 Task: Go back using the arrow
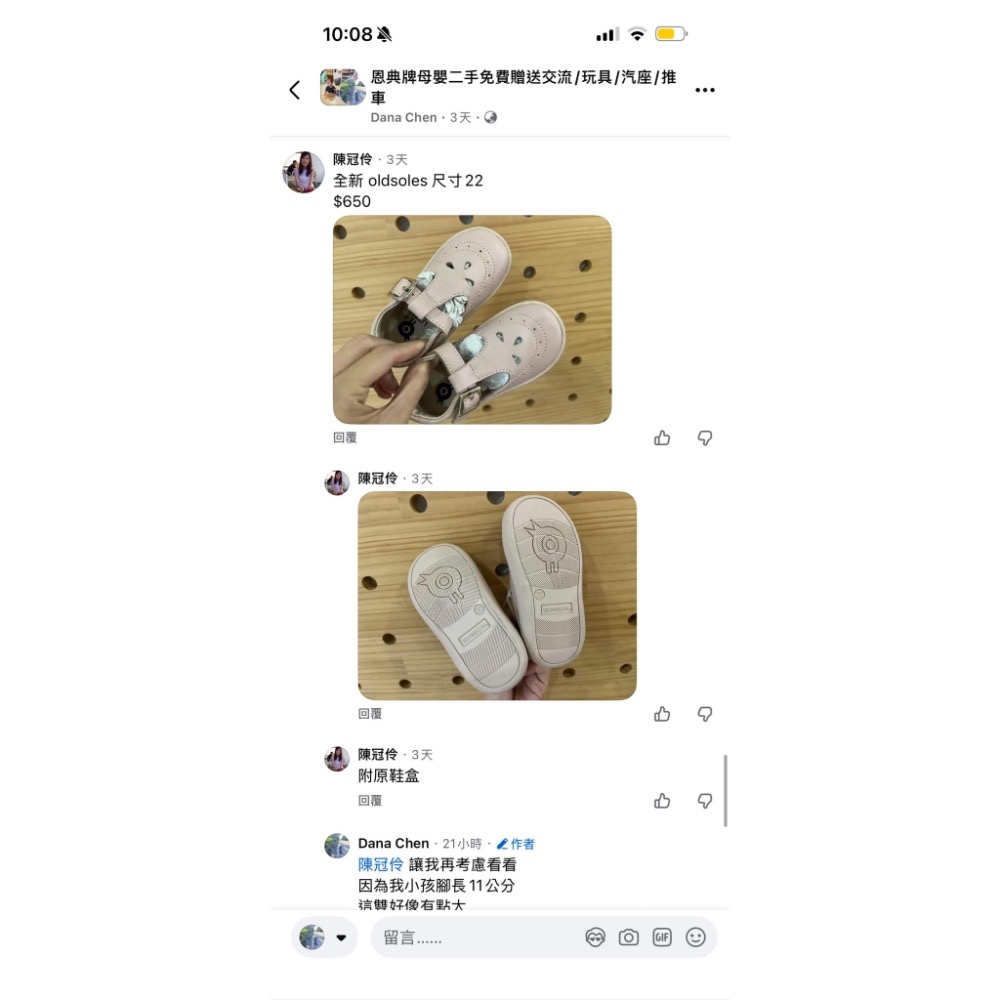[x=294, y=90]
